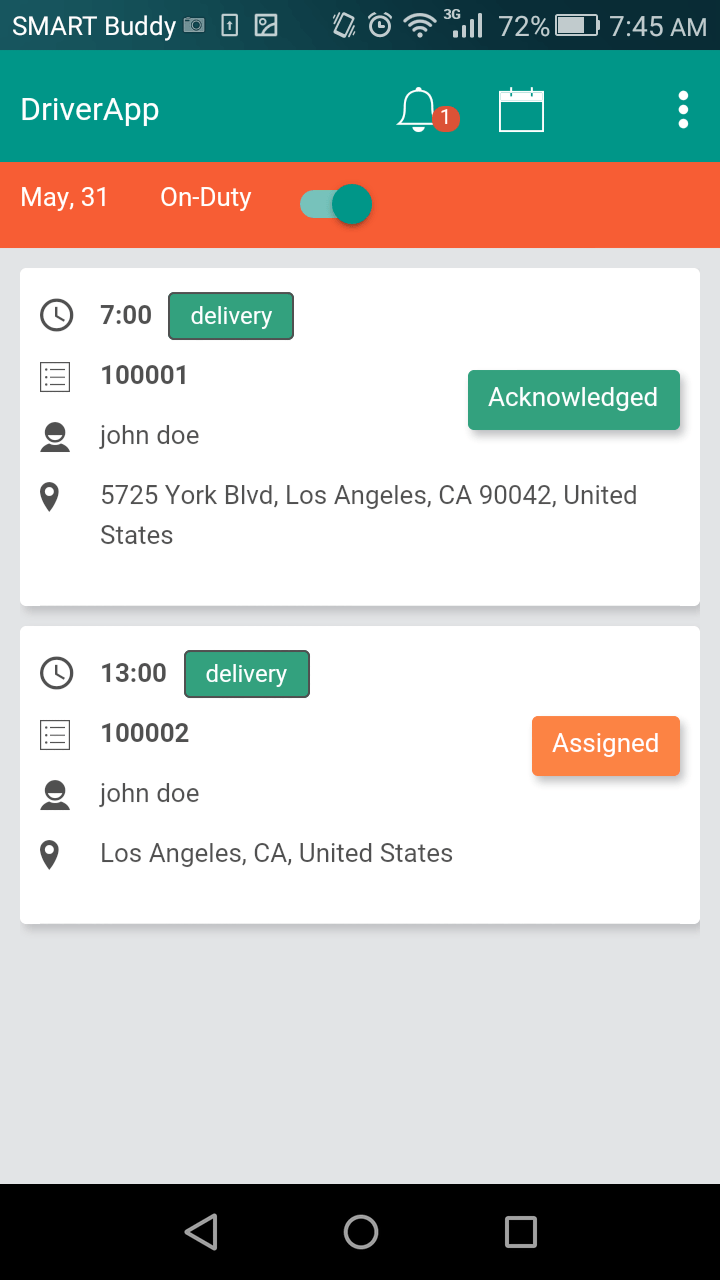Viewport: 720px width, 1280px height.
Task: Open the overflow menu
Action: tap(683, 110)
